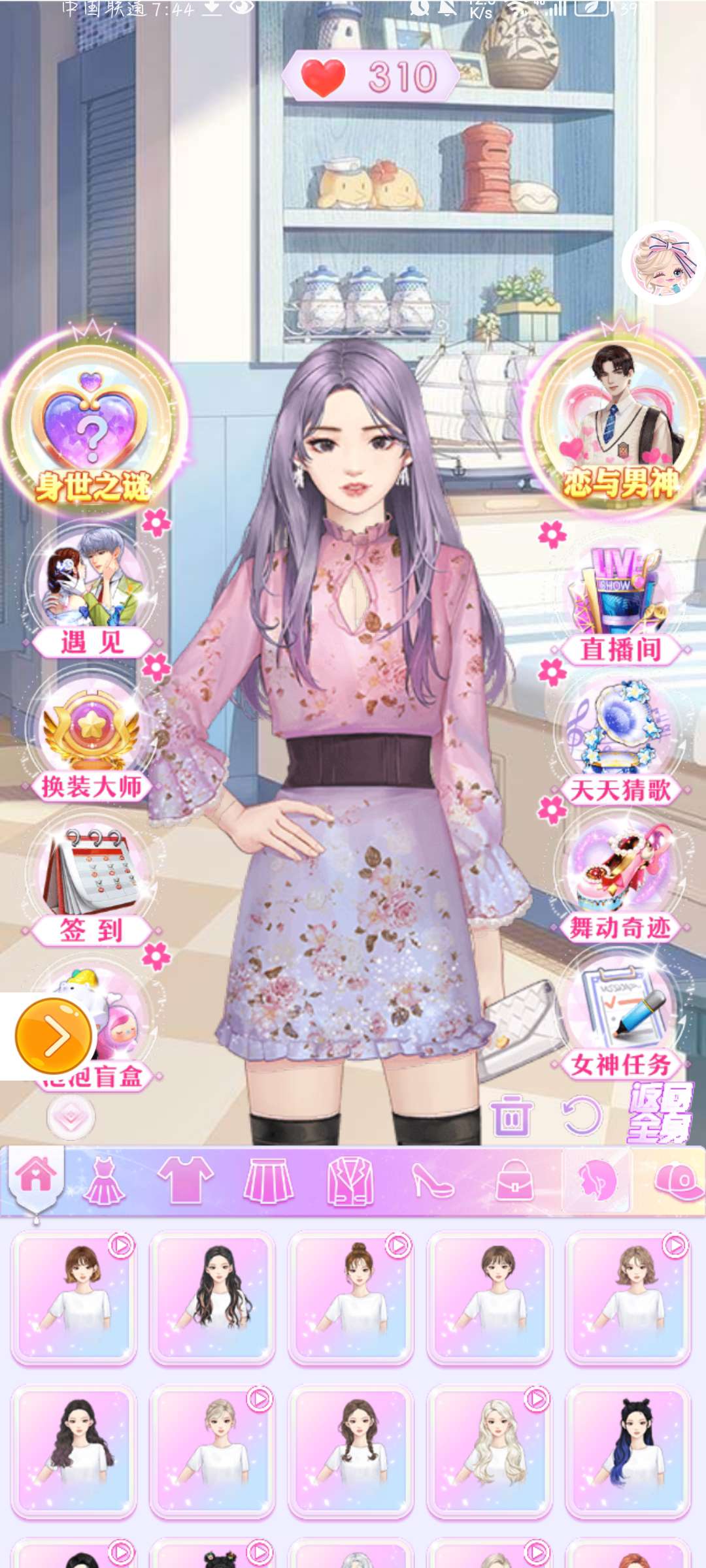
Task: Open 恋与男神 feature
Action: click(618, 425)
